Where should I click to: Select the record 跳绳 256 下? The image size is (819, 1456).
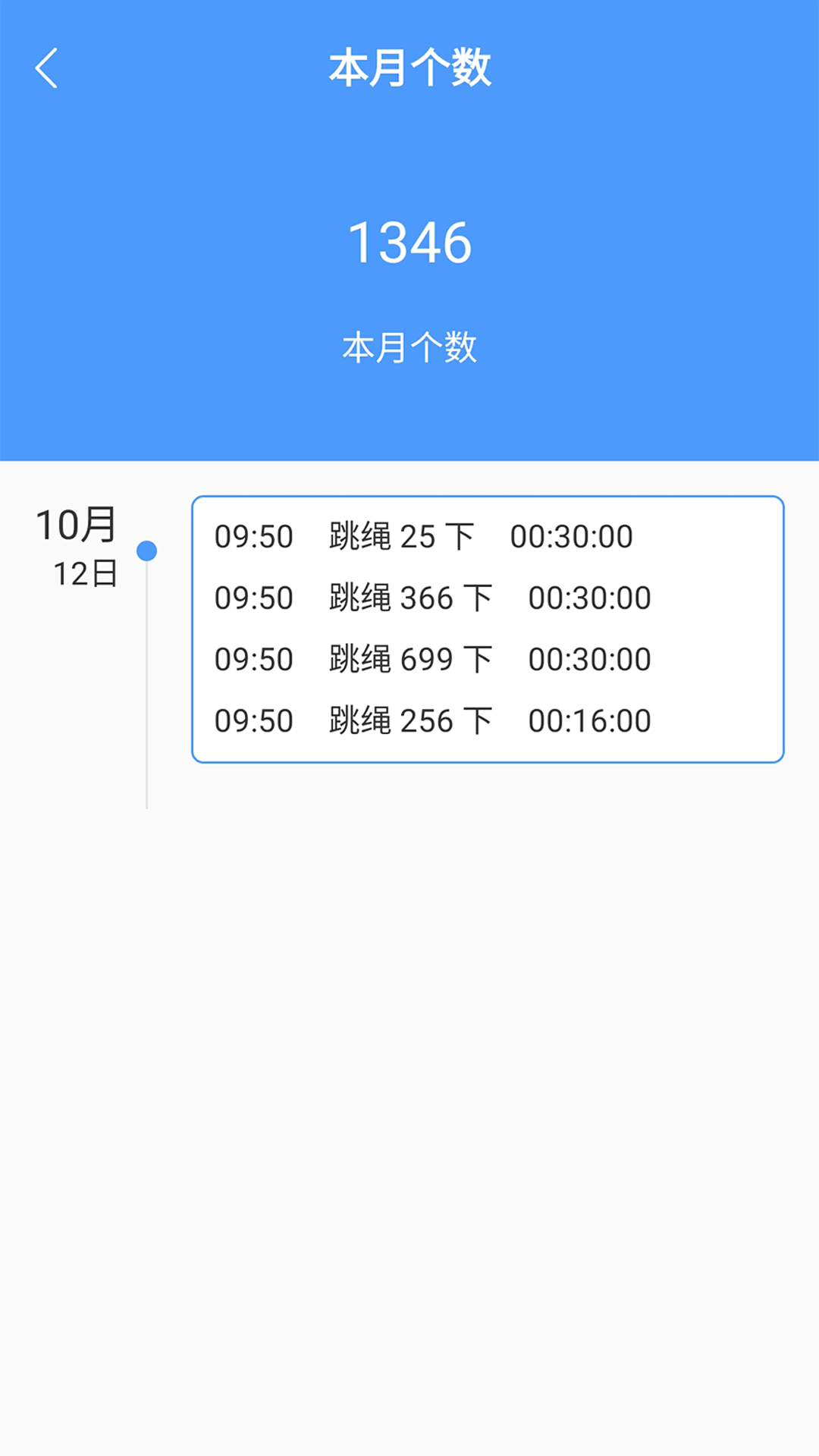pos(410,720)
